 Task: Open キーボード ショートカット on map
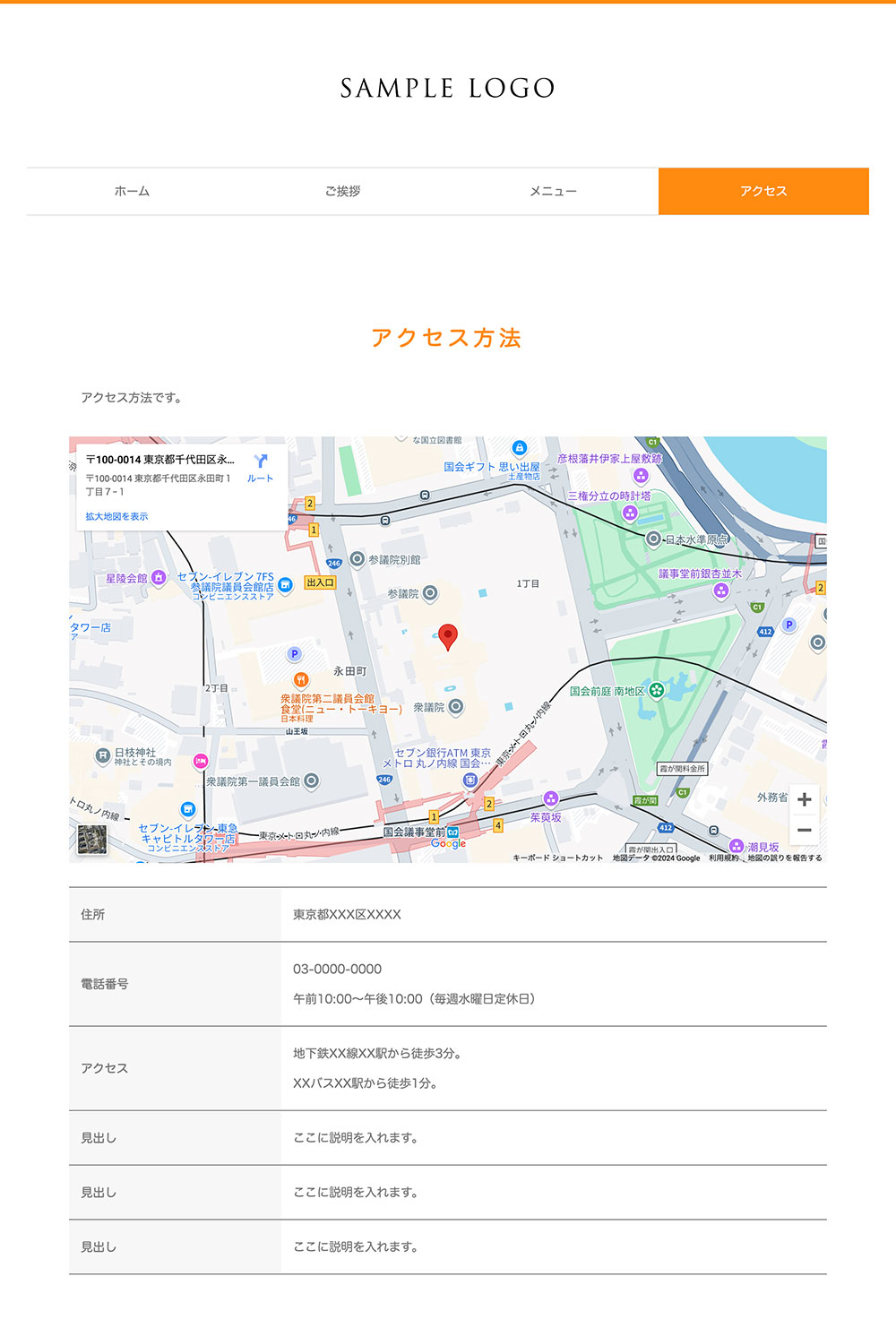pyautogui.click(x=557, y=858)
